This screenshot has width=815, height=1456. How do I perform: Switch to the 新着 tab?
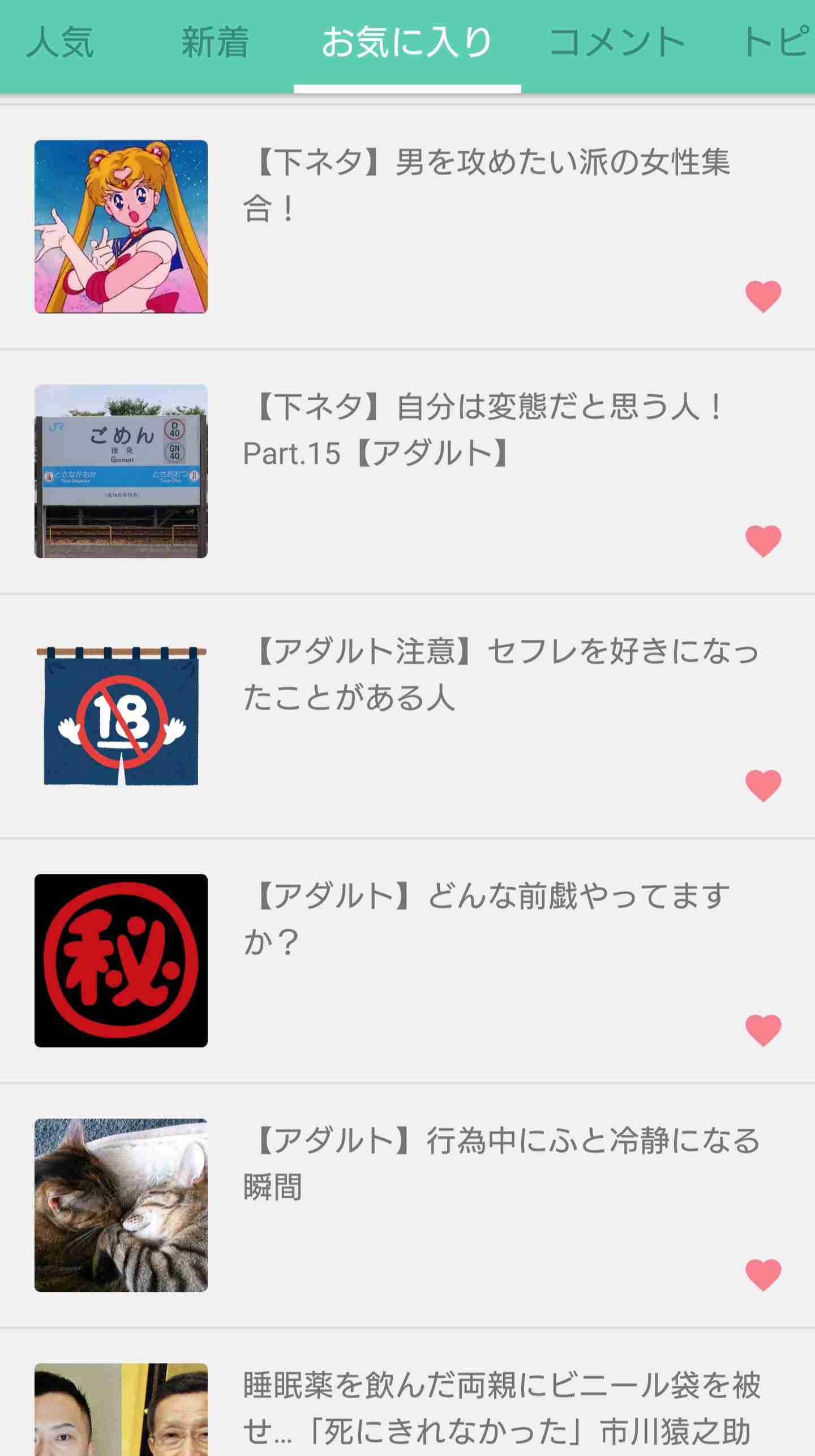215,43
